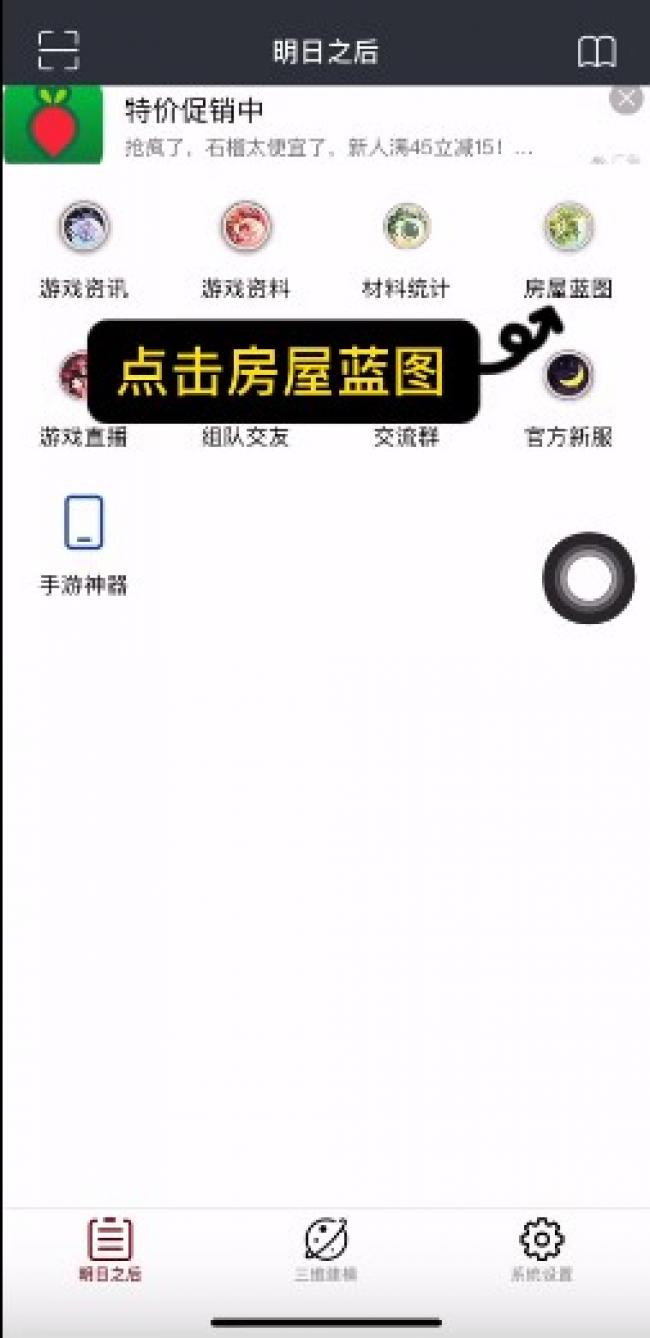
Task: Tap the floating AssistiveTouch button
Action: 588,578
